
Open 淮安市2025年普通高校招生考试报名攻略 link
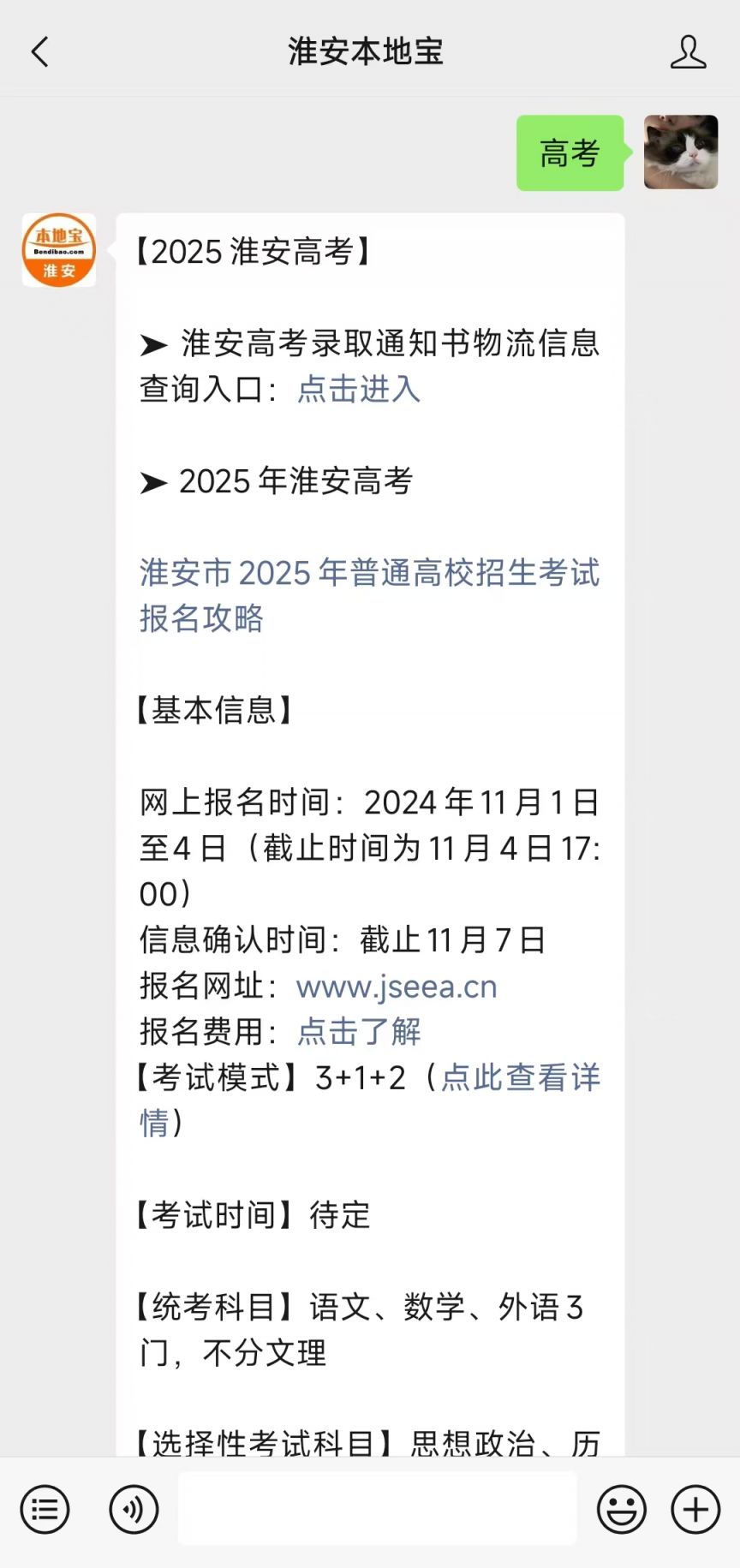(x=369, y=595)
